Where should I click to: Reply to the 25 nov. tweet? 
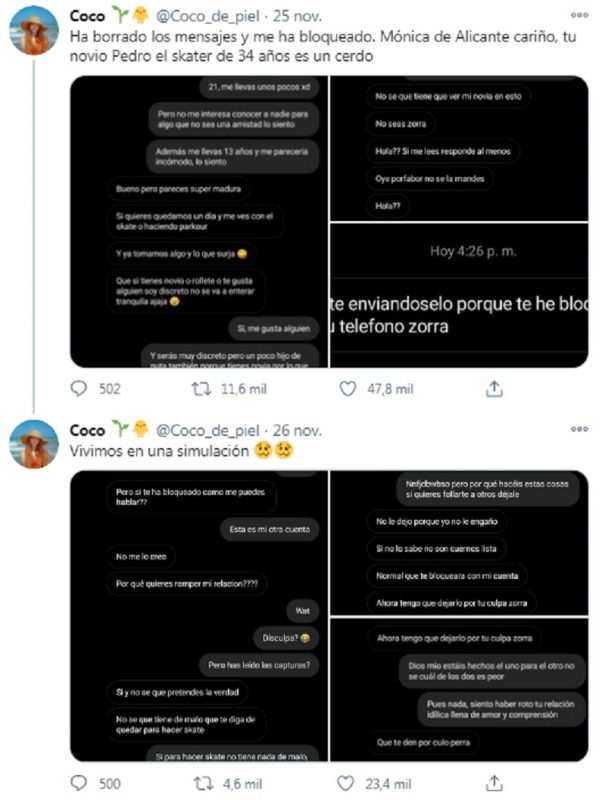tap(80, 388)
